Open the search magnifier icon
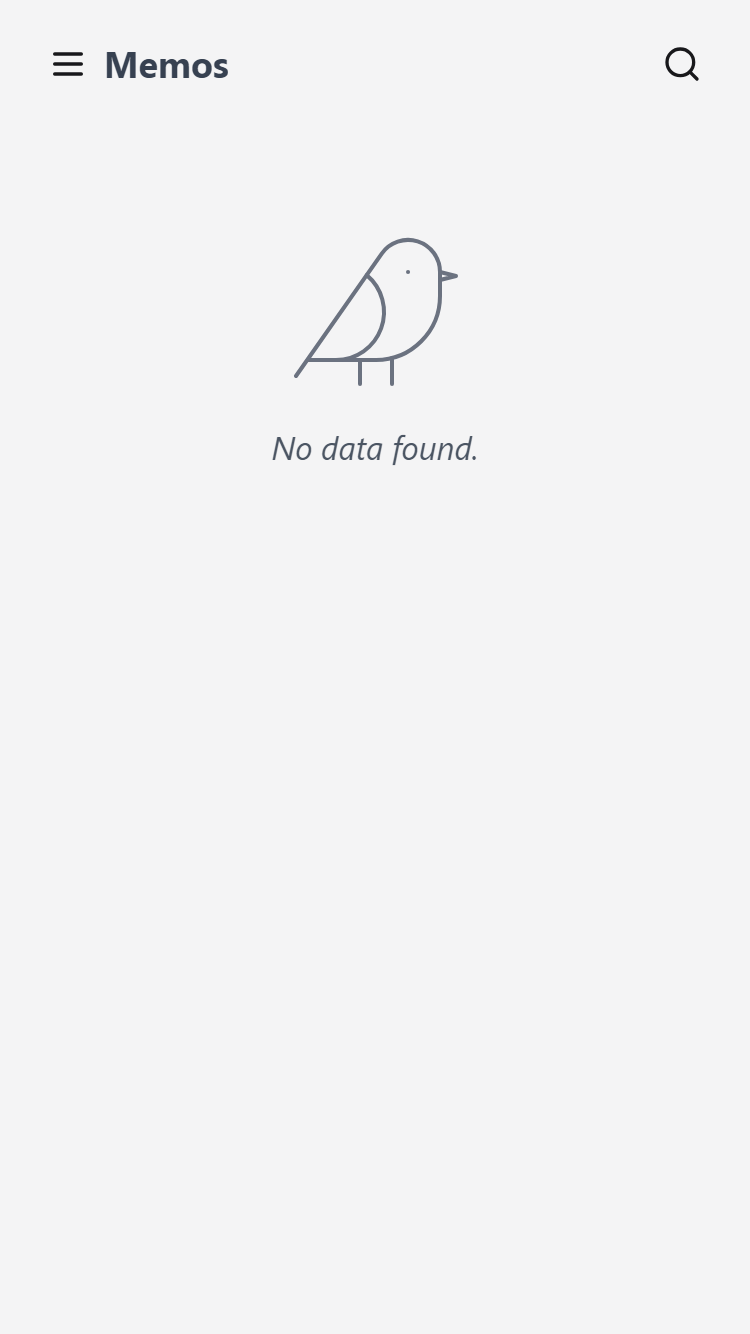Viewport: 750px width, 1334px height. pos(682,65)
